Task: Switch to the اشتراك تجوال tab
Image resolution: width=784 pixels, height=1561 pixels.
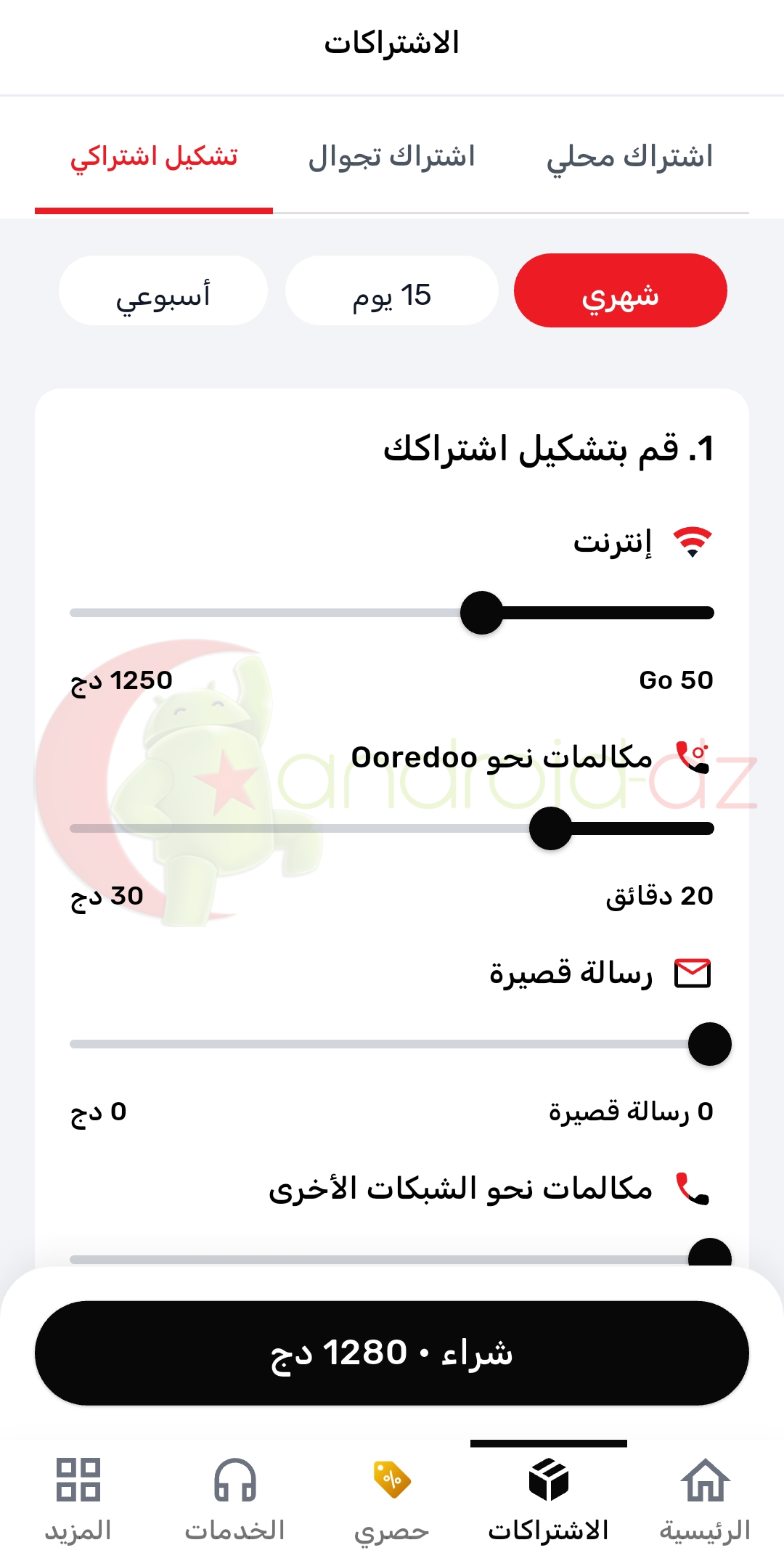Action: (392, 157)
